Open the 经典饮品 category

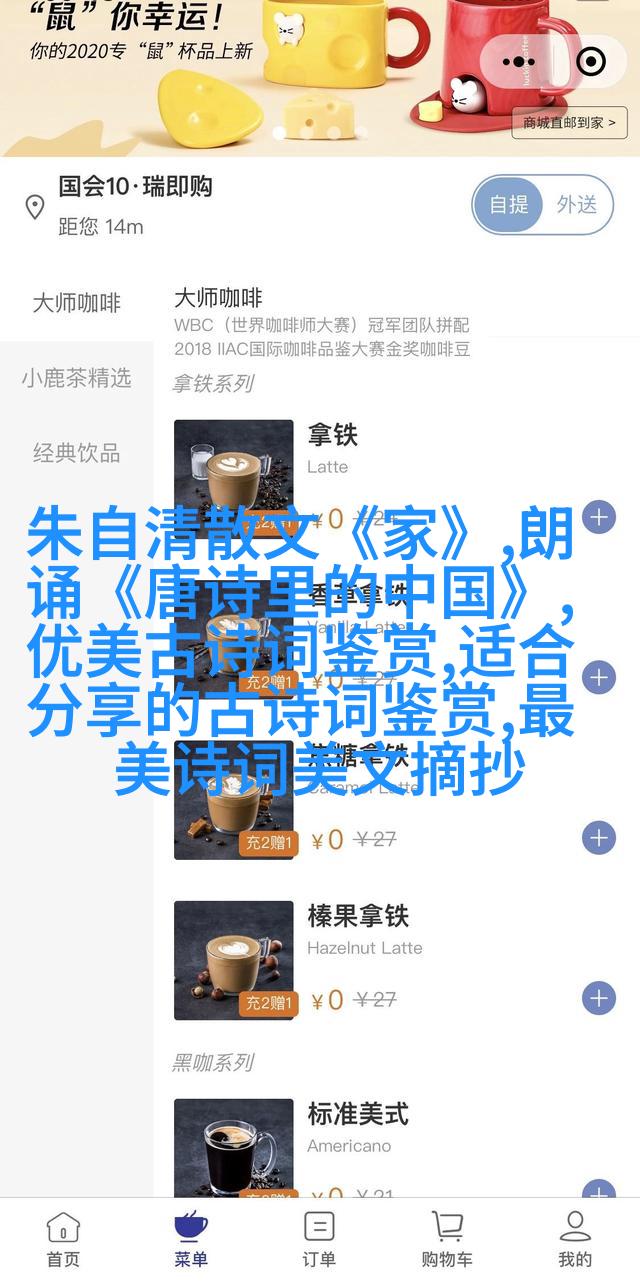(x=76, y=453)
